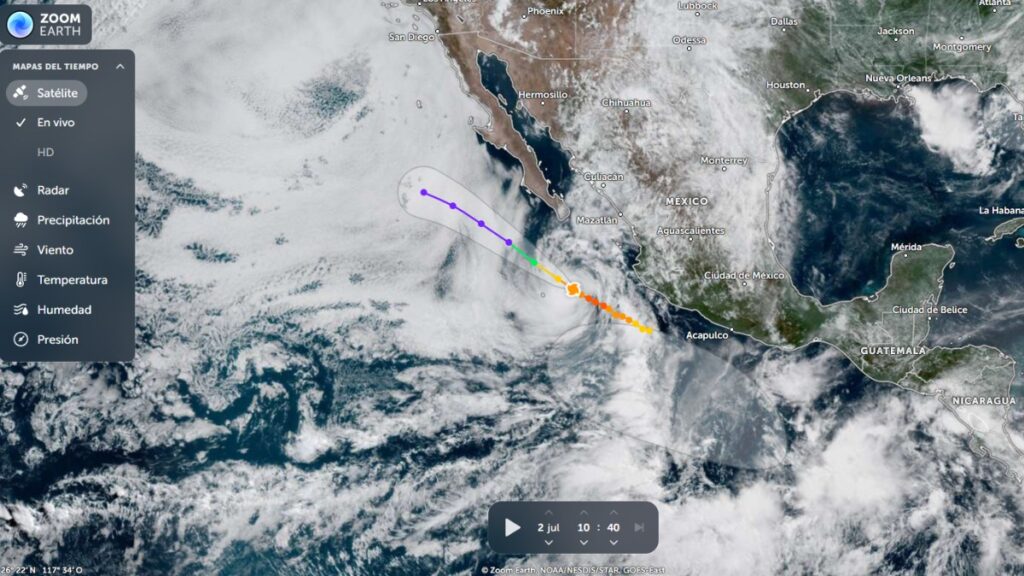
Task: Collapse the Mapas del tiempo panel
Action: (120, 66)
